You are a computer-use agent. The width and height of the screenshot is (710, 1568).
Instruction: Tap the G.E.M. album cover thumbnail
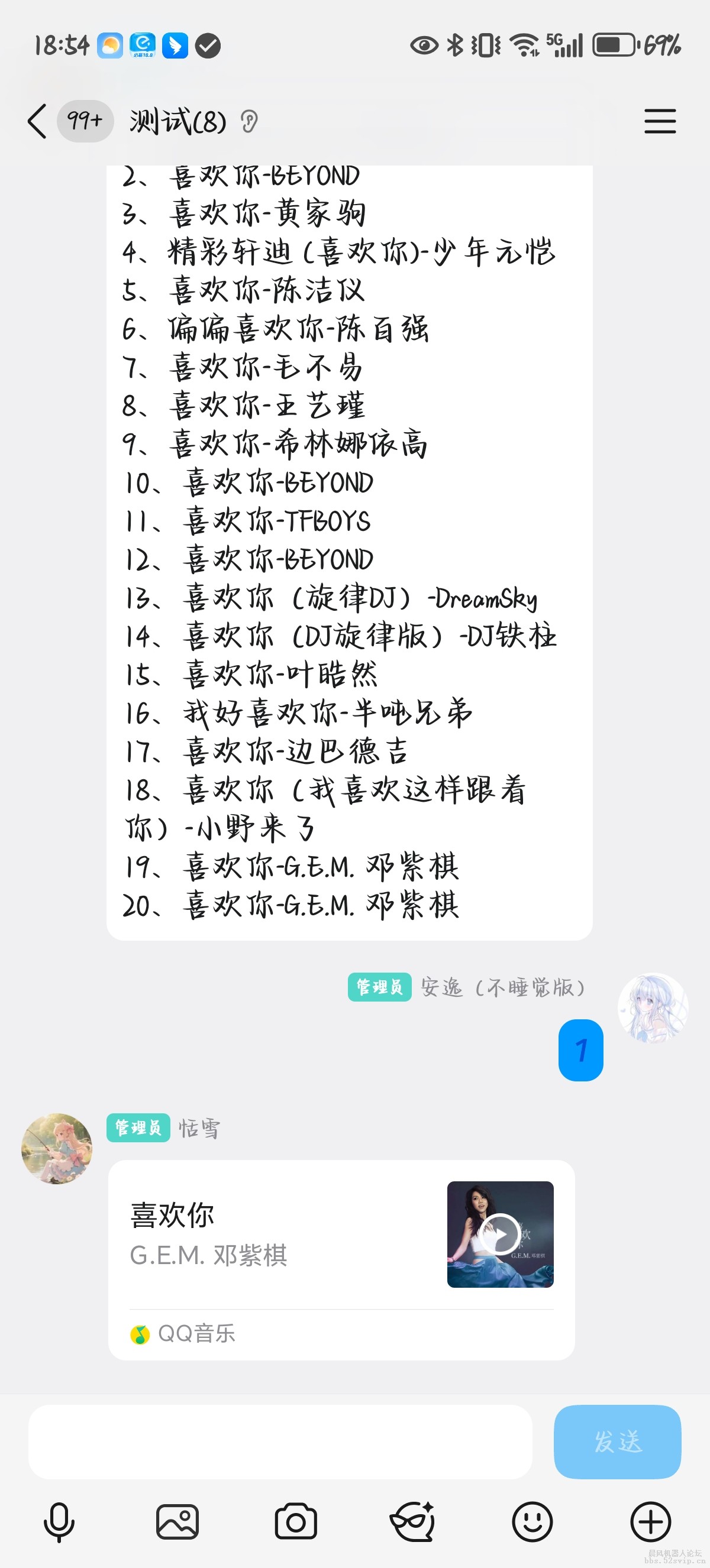point(501,1233)
